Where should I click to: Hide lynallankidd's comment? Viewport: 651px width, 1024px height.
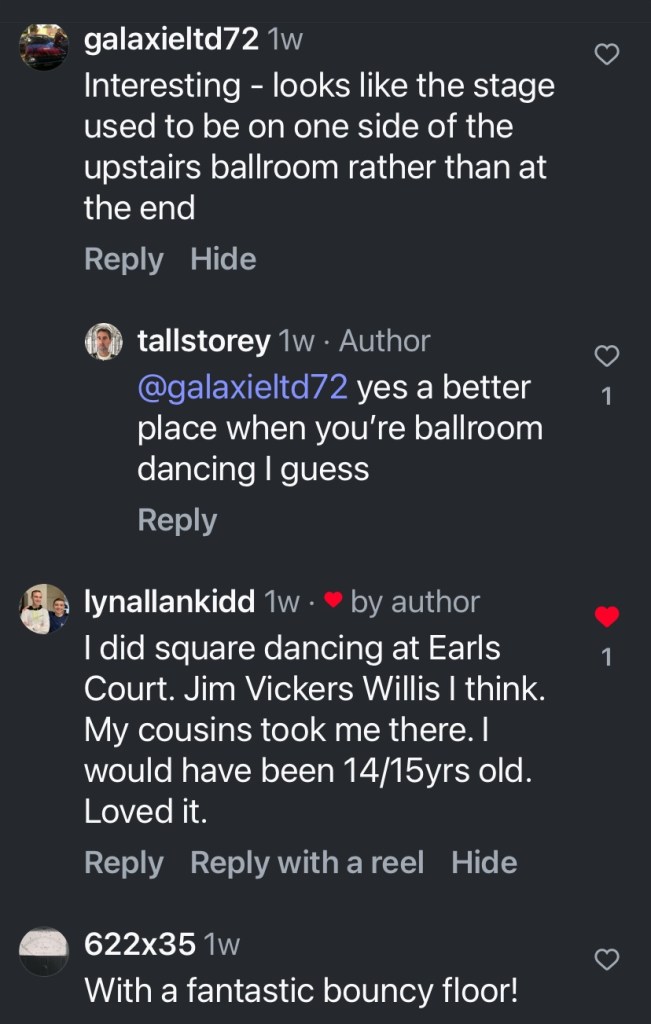point(484,862)
